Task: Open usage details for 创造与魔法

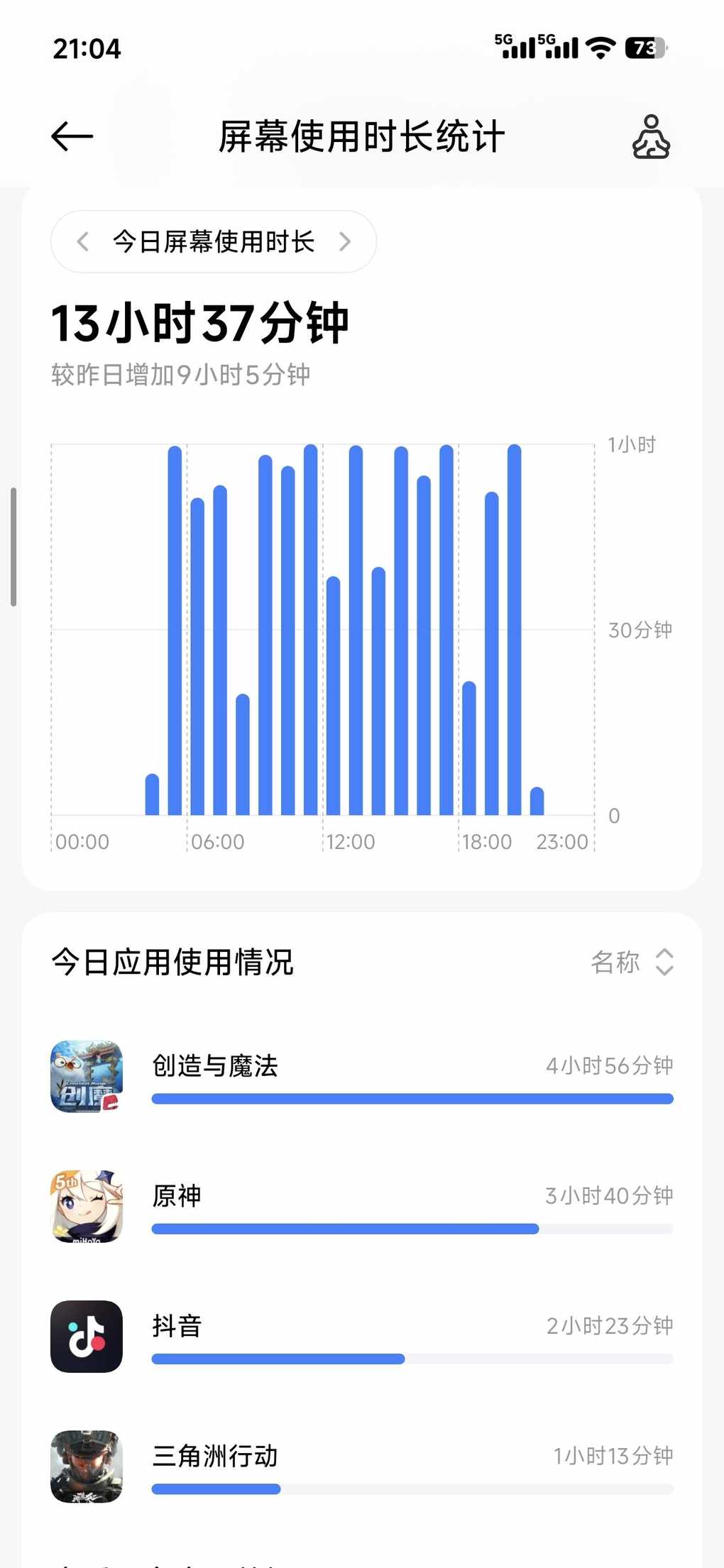Action: point(362,1076)
